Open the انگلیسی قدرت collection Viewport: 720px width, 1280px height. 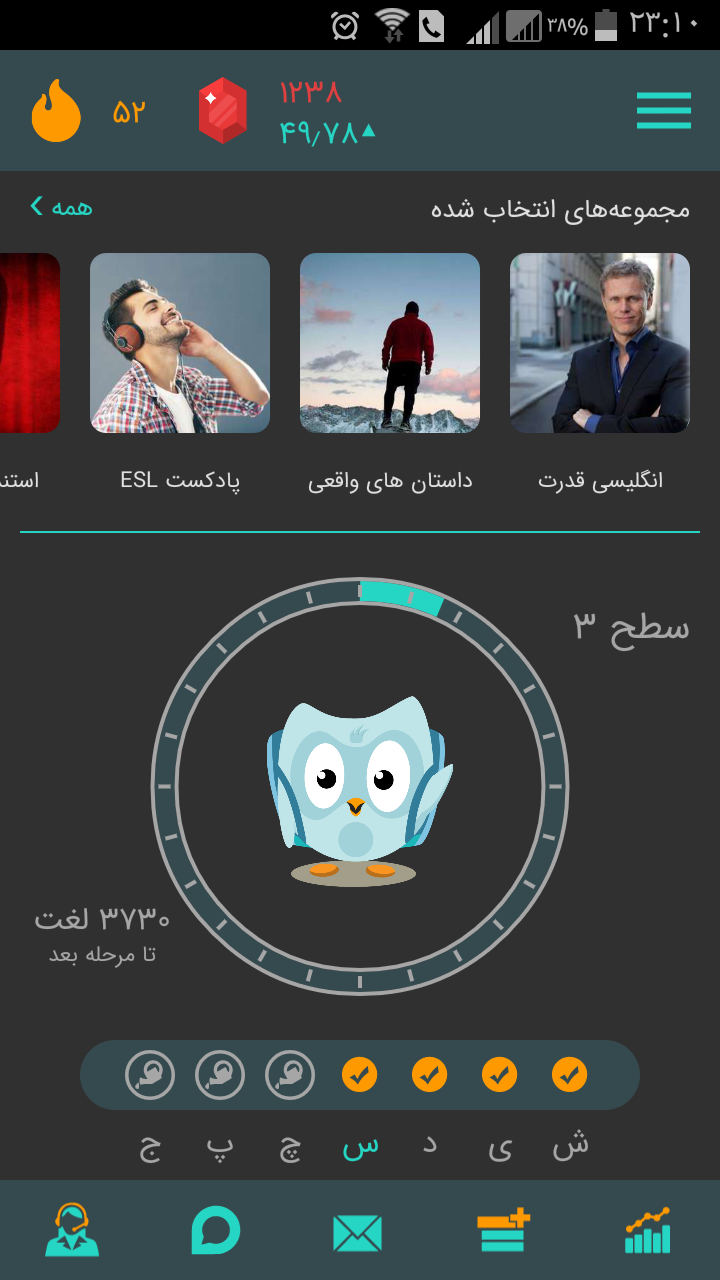click(600, 343)
